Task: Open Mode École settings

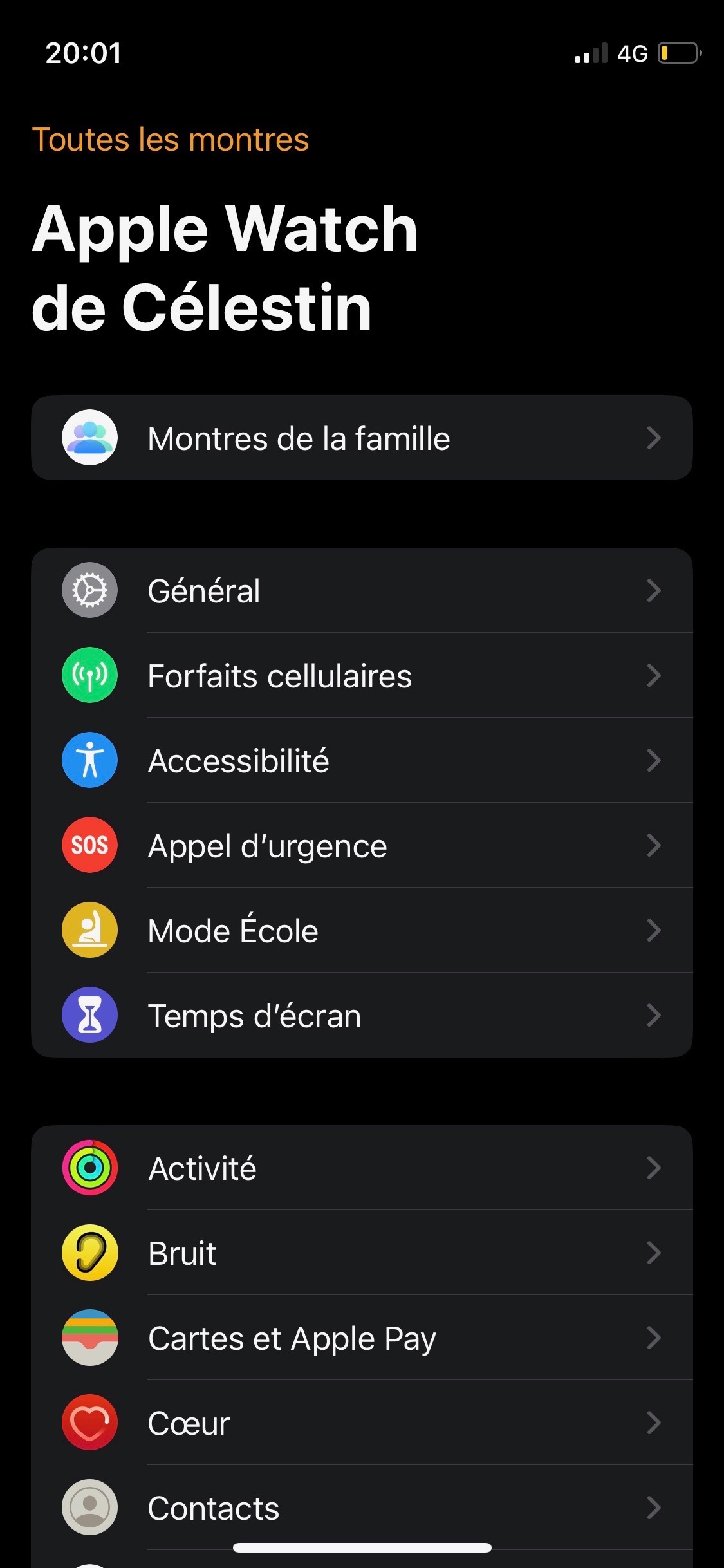Action: (362, 931)
